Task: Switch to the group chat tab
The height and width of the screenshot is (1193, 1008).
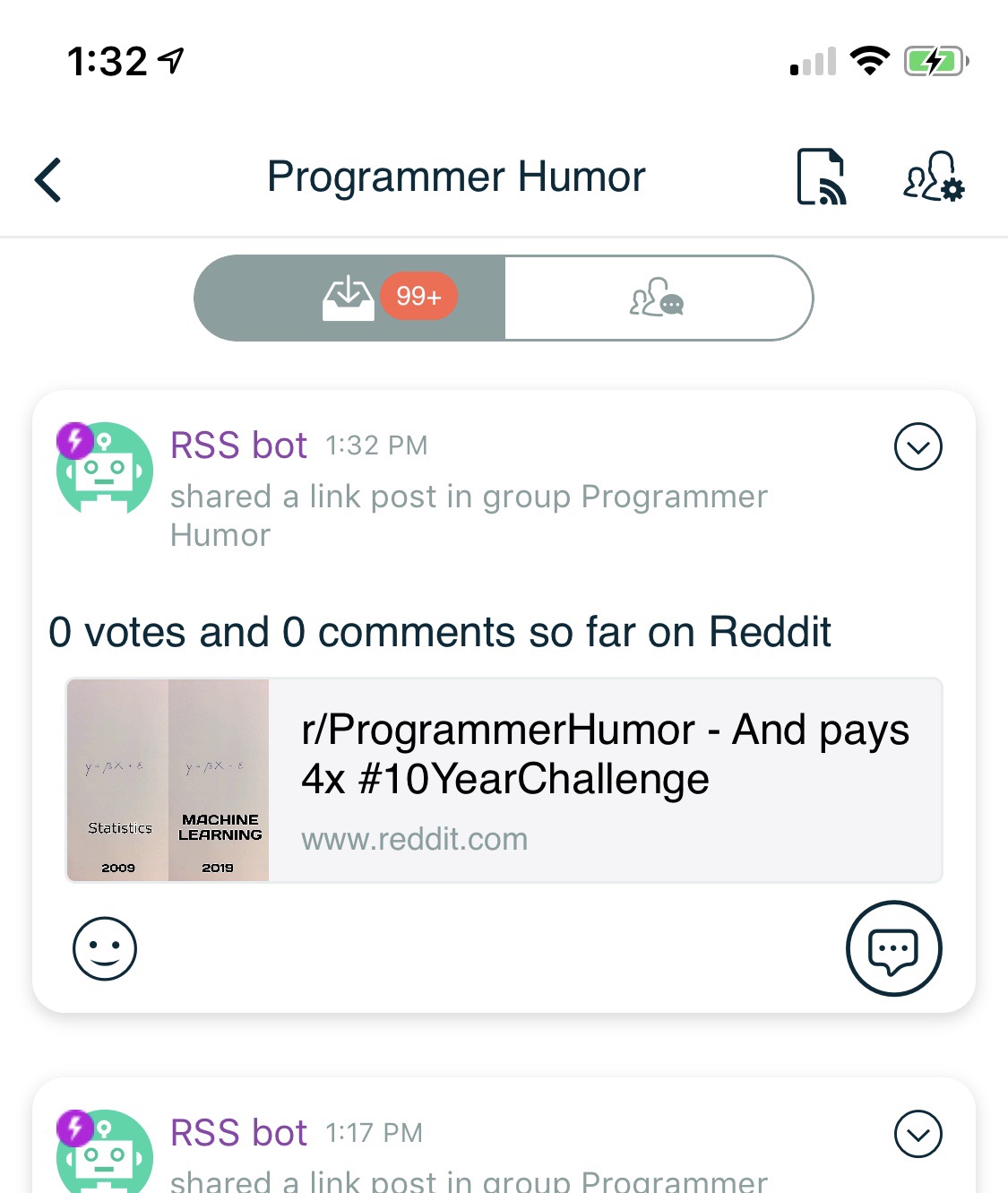Action: coord(658,298)
